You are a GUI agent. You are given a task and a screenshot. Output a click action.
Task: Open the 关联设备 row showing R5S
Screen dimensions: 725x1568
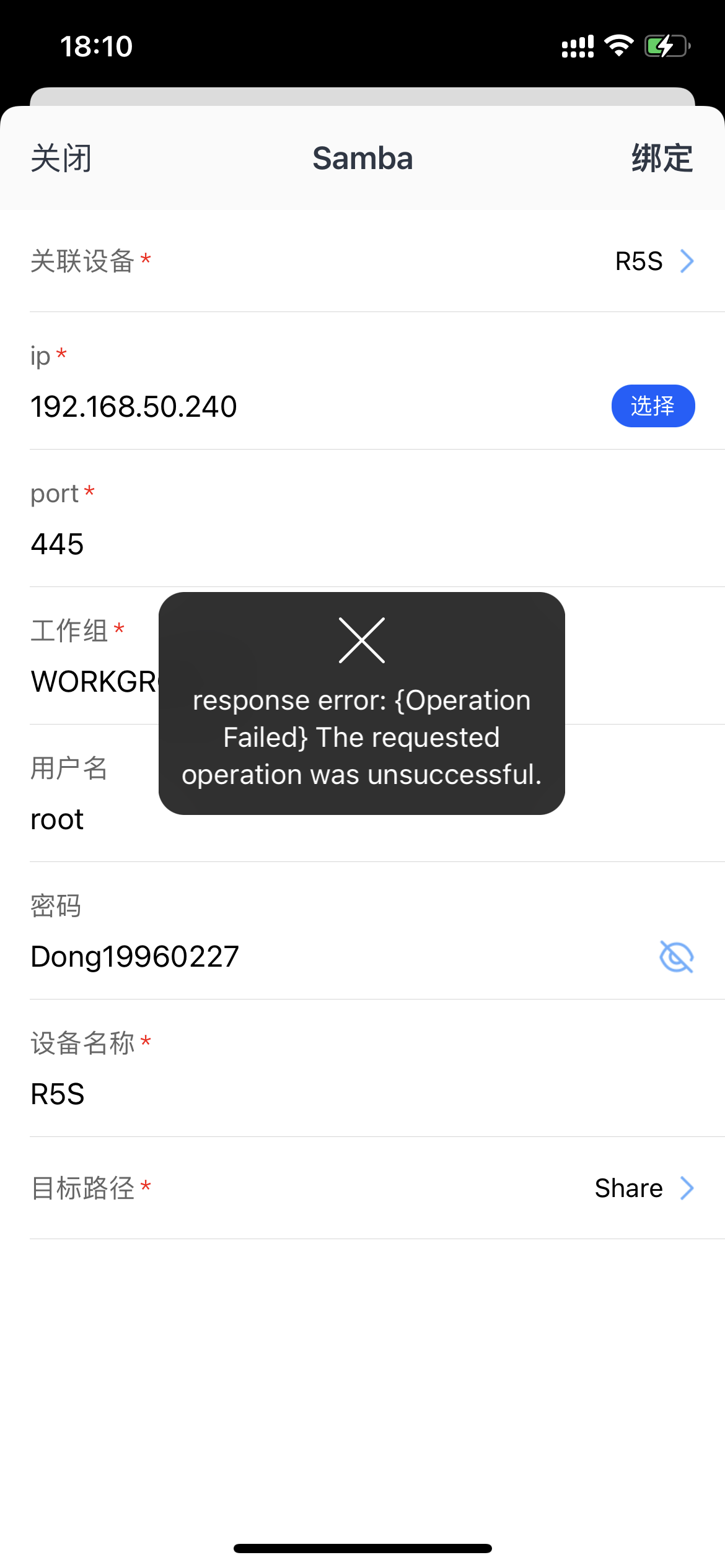click(x=362, y=261)
